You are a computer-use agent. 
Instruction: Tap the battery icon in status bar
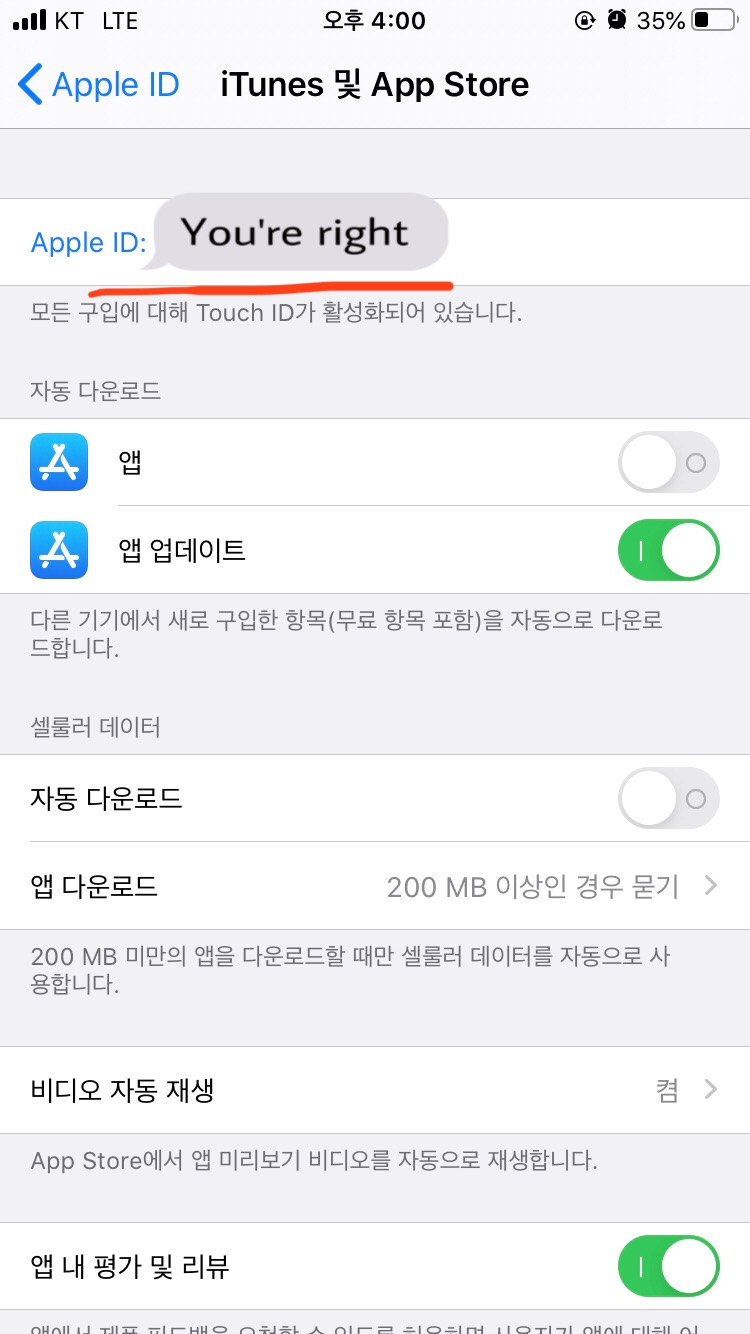click(713, 19)
